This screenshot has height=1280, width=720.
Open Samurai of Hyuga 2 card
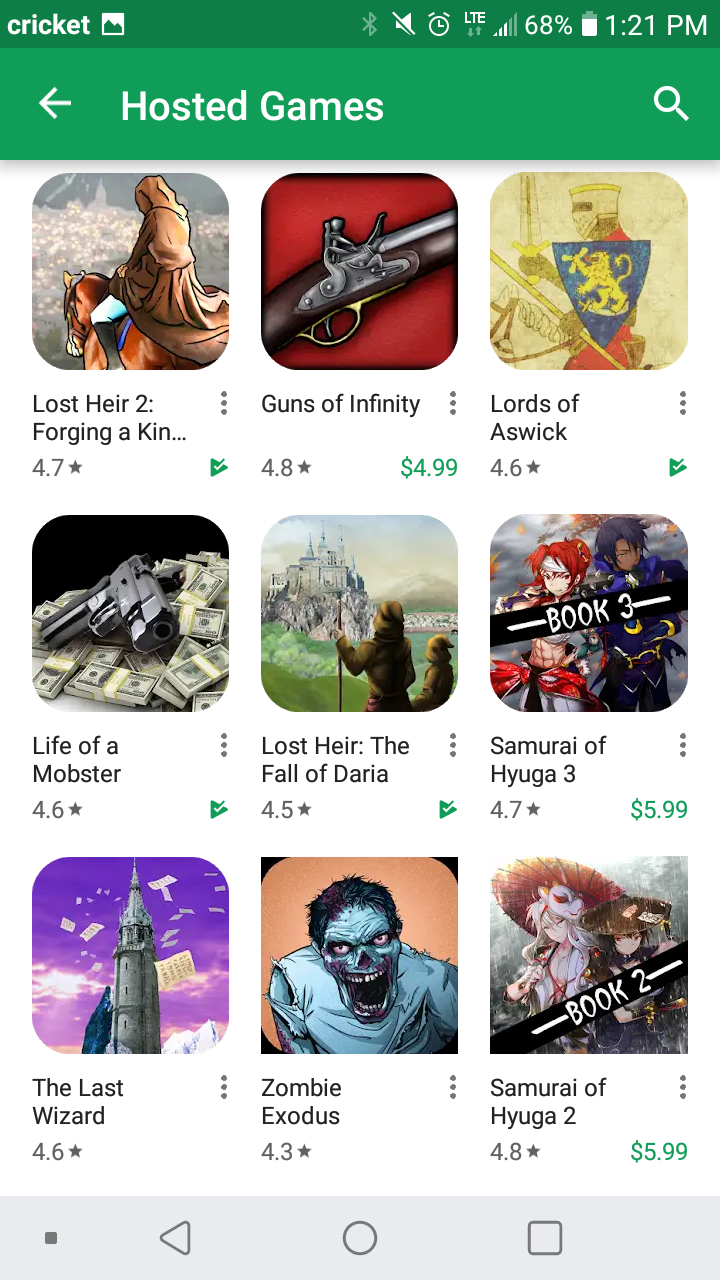tap(588, 956)
